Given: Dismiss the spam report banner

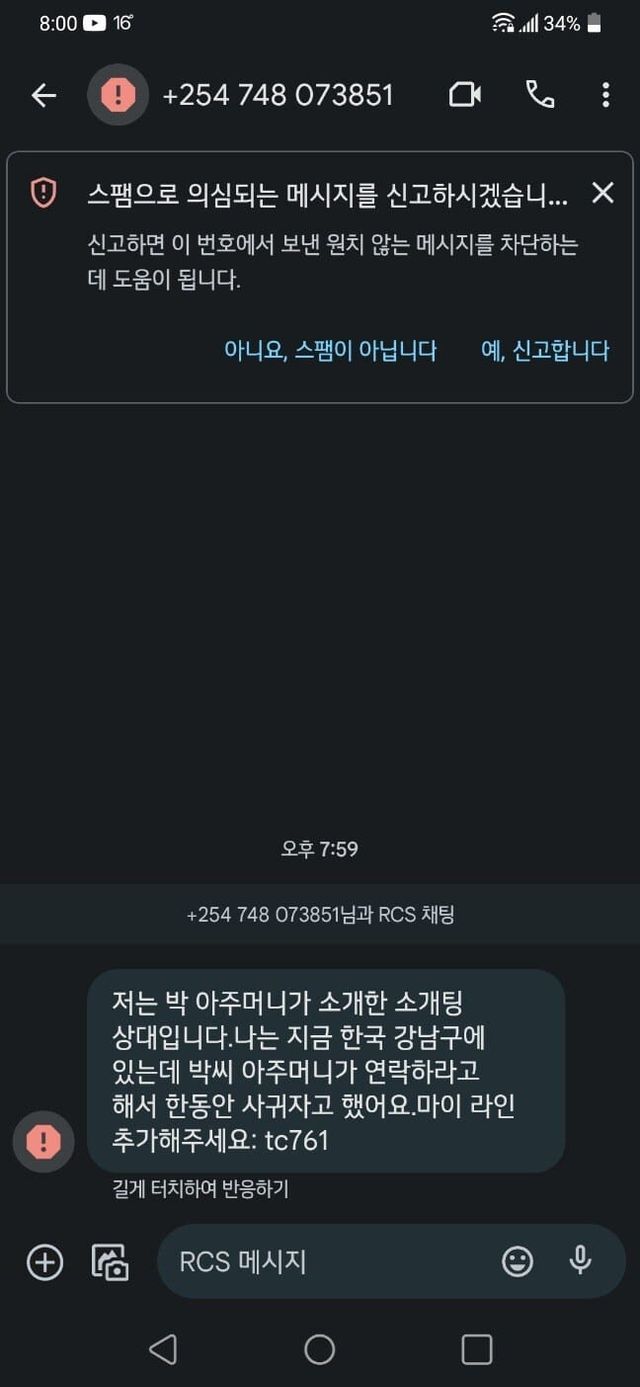Looking at the screenshot, I should coord(602,193).
